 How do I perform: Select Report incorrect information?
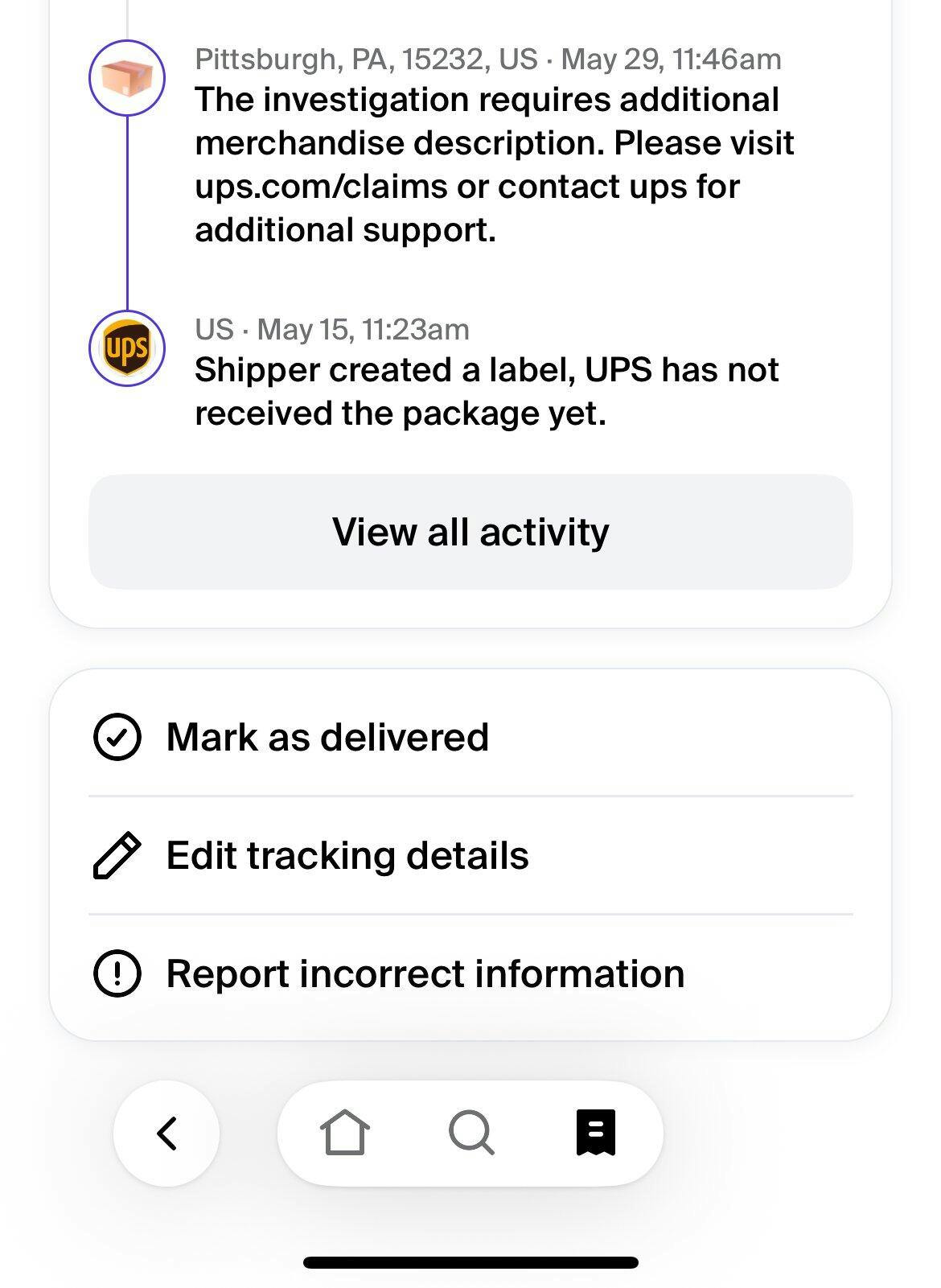point(425,973)
